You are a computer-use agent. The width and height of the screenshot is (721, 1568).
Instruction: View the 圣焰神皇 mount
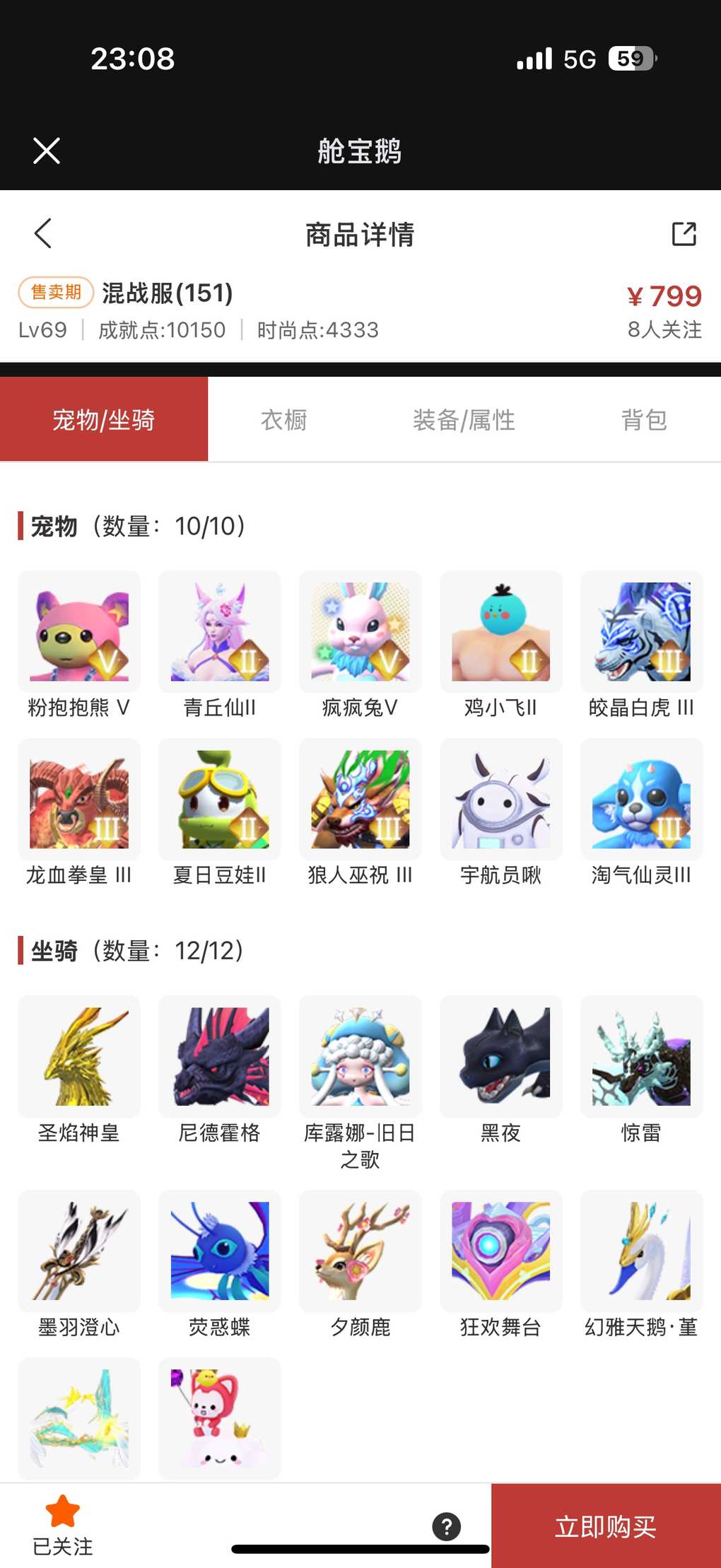[79, 1056]
